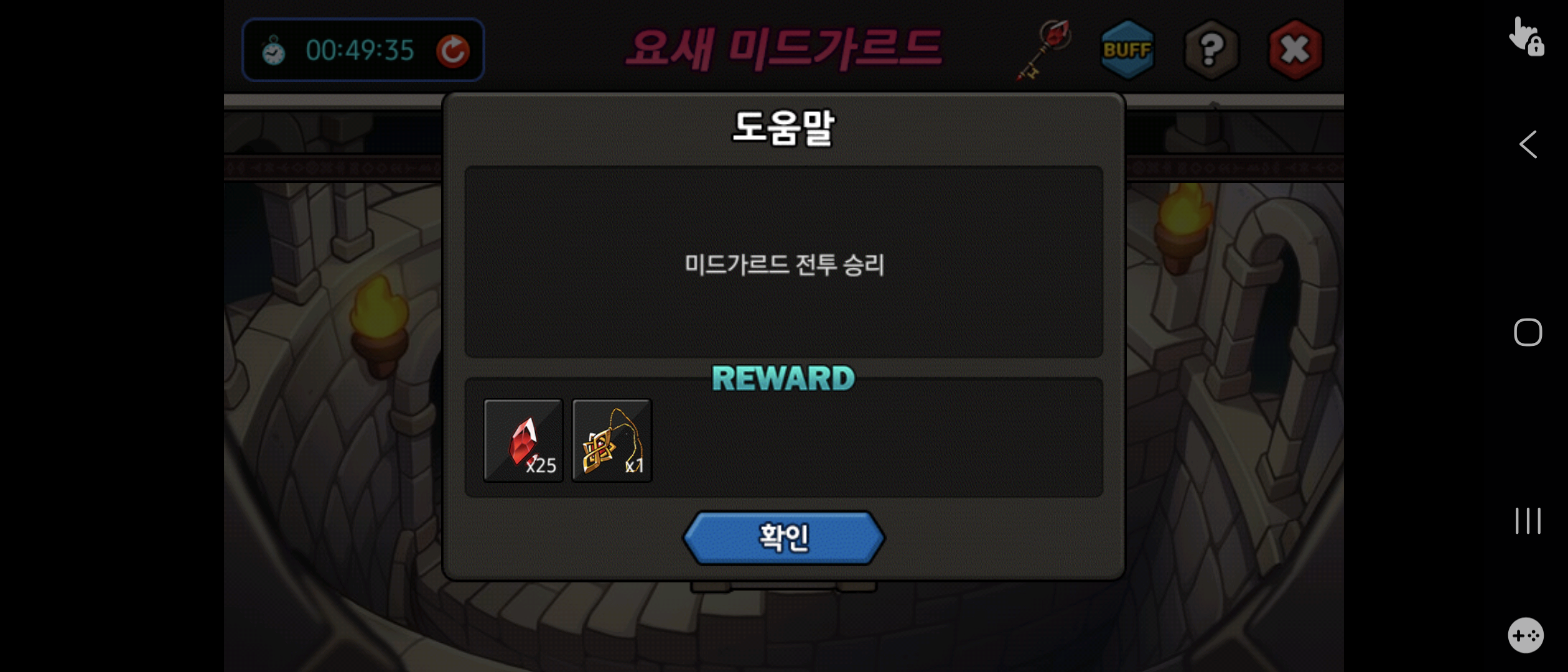
Task: Go back with system back arrow
Action: [x=1528, y=144]
